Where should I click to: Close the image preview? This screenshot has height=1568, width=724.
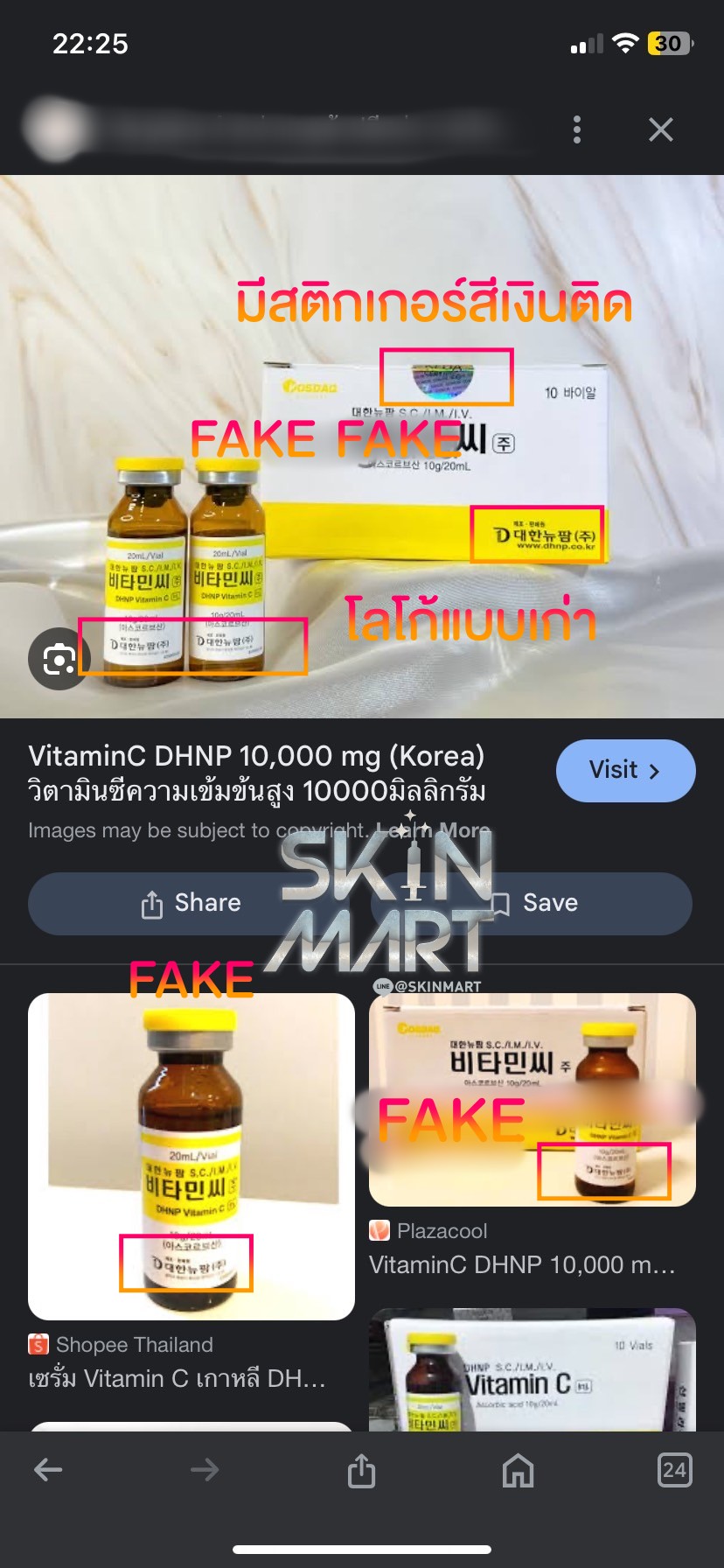(661, 129)
